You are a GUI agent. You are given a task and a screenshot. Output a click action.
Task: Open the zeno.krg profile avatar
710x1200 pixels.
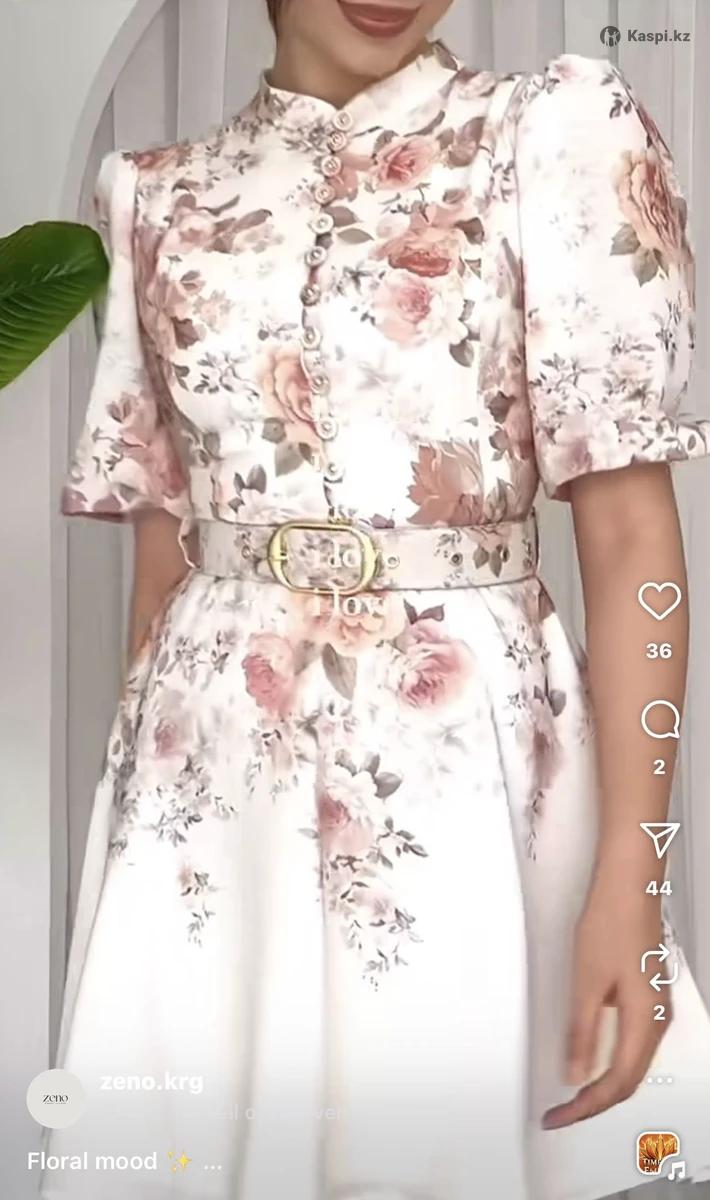(55, 1099)
